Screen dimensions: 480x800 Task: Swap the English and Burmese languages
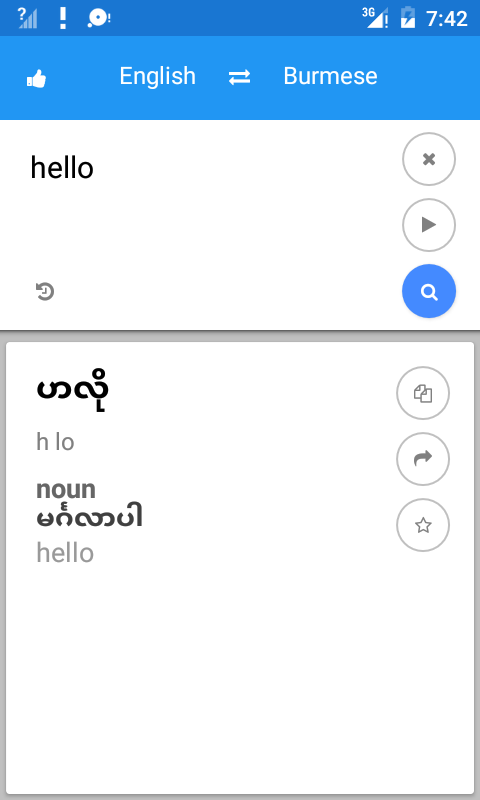point(239,77)
